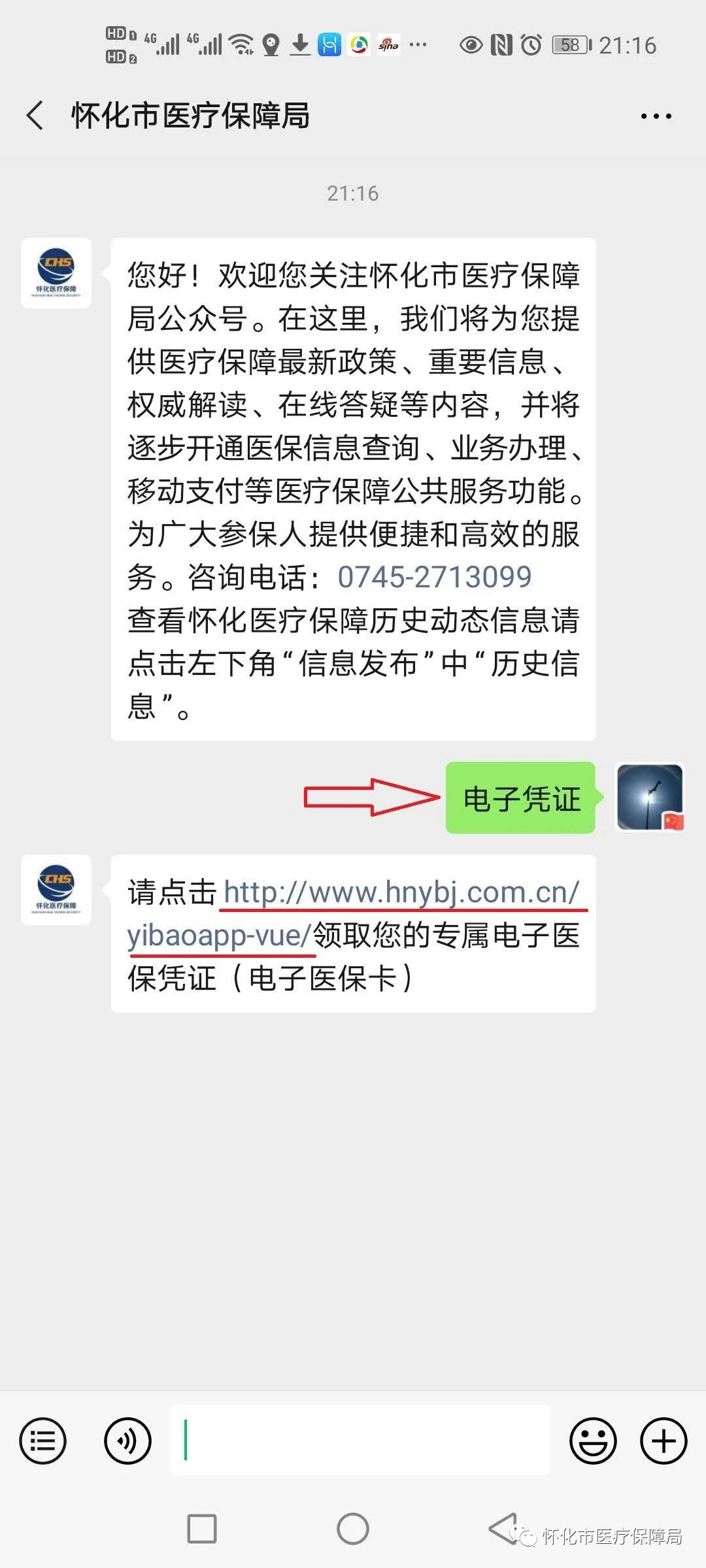Open the official account avatar in the welcome message
This screenshot has height=1568, width=706.
coord(56,273)
